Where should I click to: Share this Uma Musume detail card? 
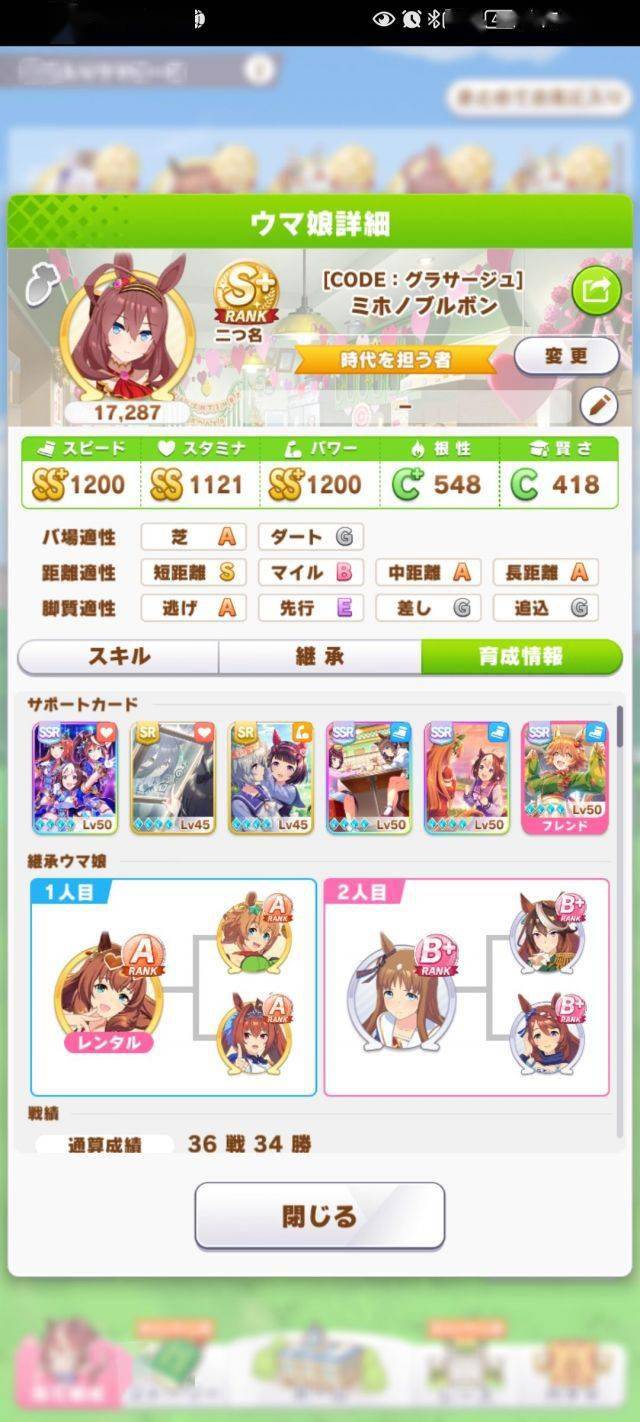pos(596,291)
